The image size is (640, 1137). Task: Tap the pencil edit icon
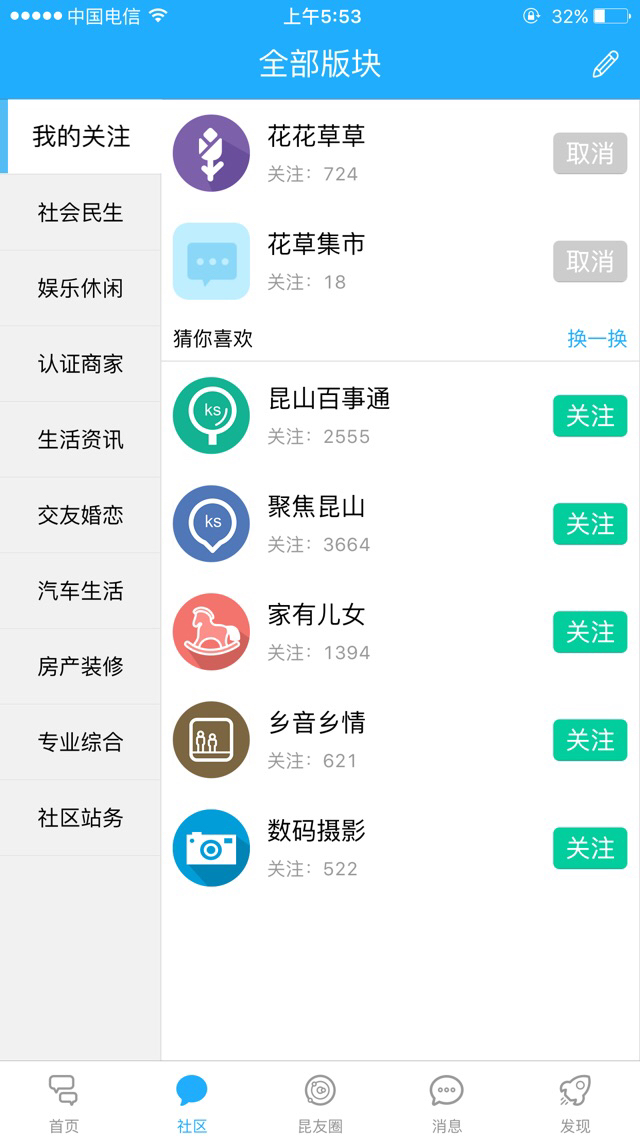coord(605,65)
